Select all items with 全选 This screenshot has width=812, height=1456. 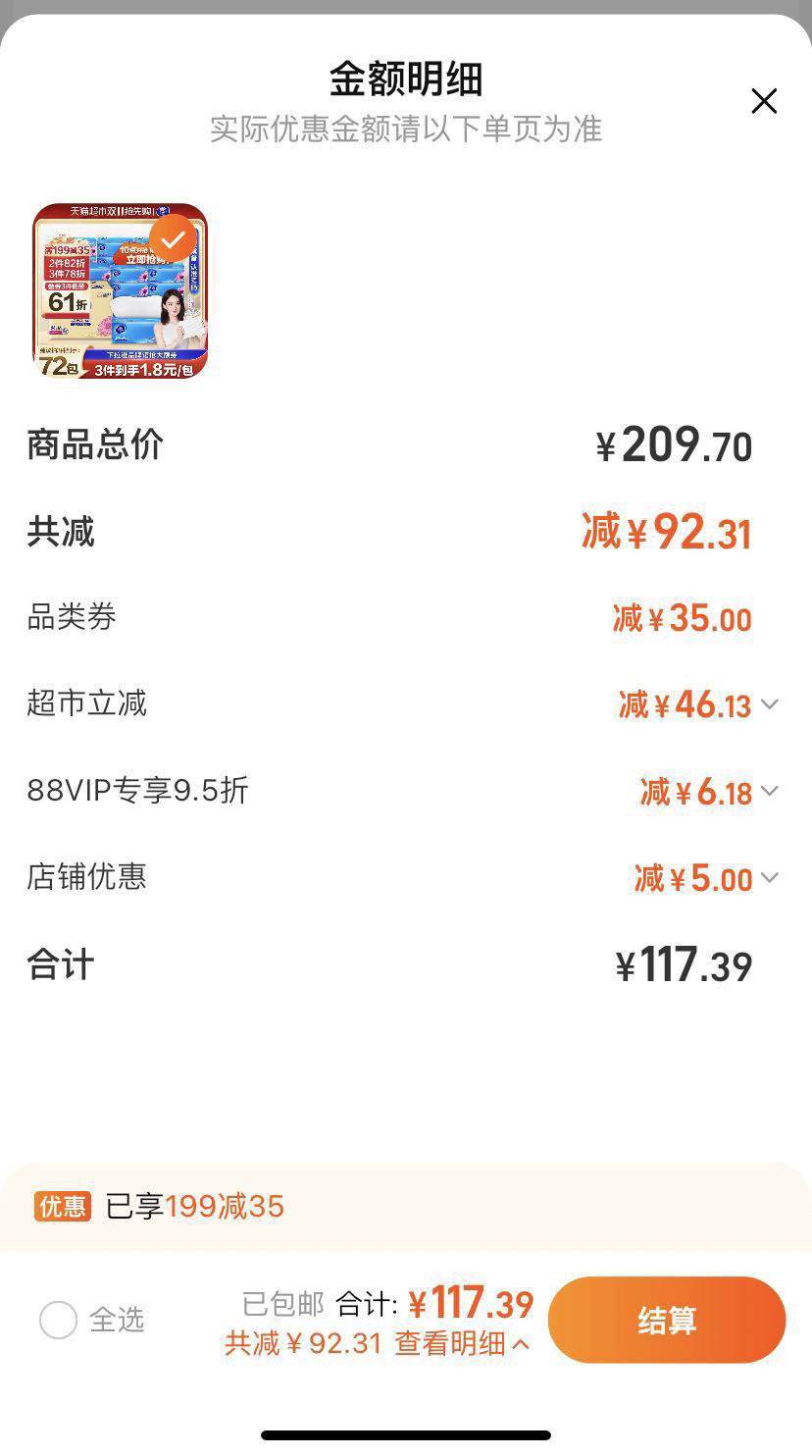58,1320
